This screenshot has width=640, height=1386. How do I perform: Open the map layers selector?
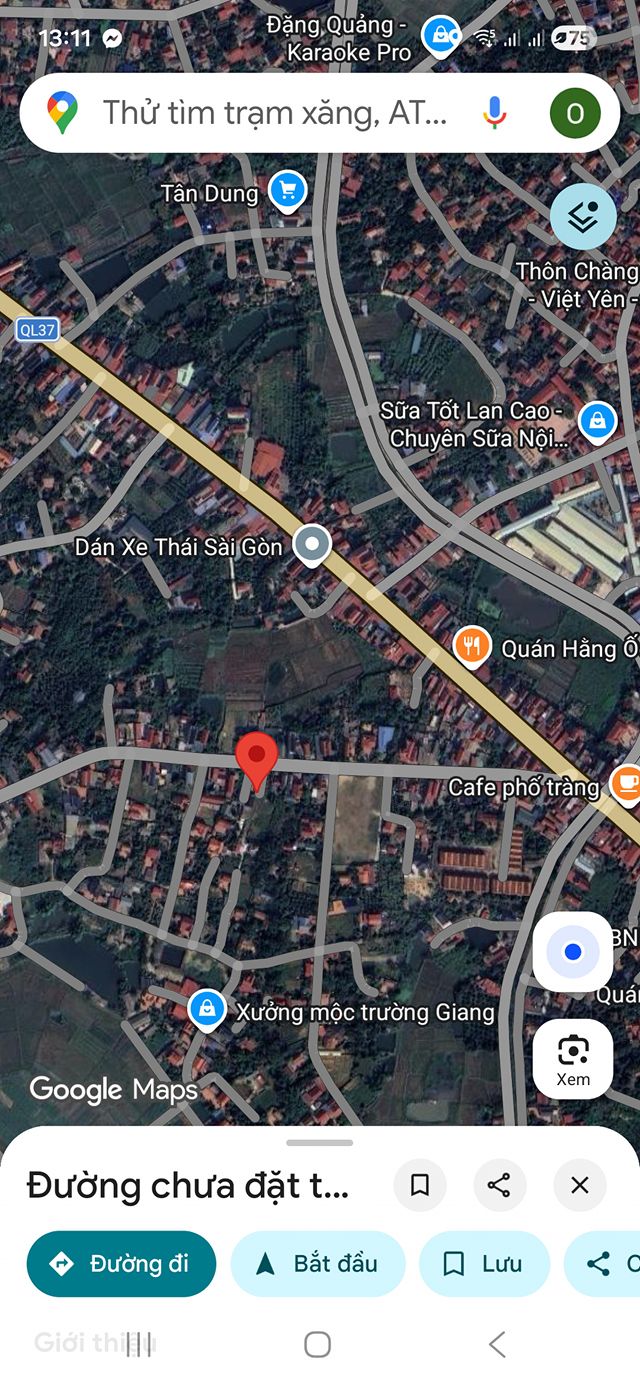click(583, 216)
